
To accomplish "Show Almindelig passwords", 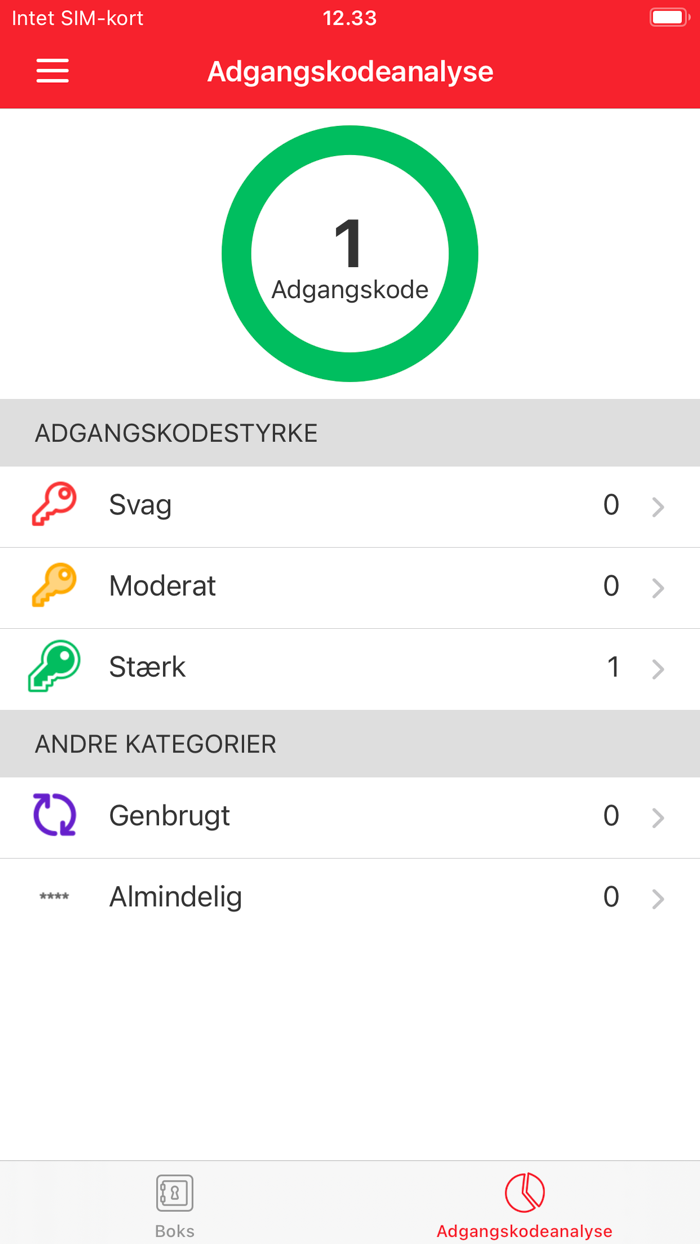I will coord(350,898).
